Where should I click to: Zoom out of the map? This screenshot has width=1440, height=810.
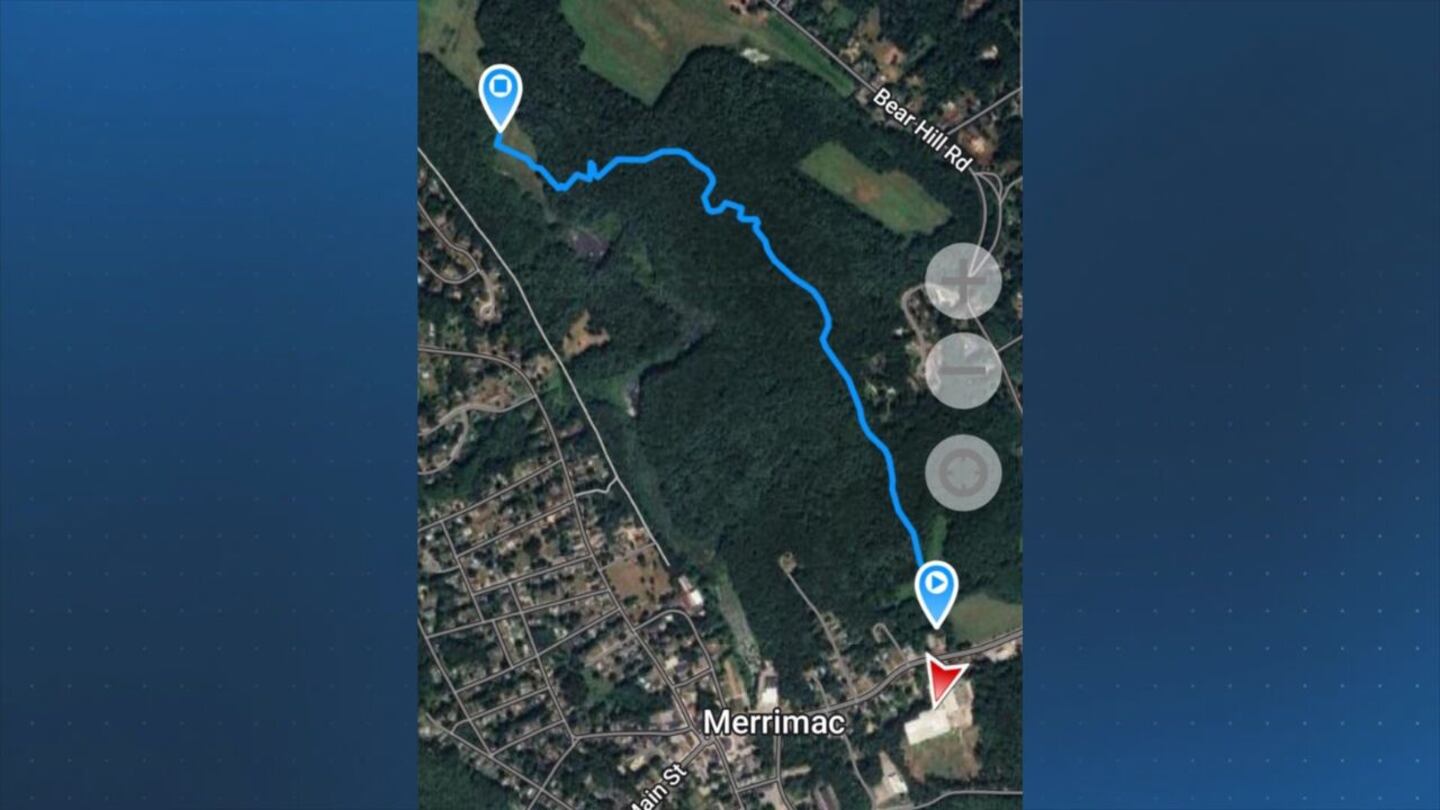click(x=963, y=370)
